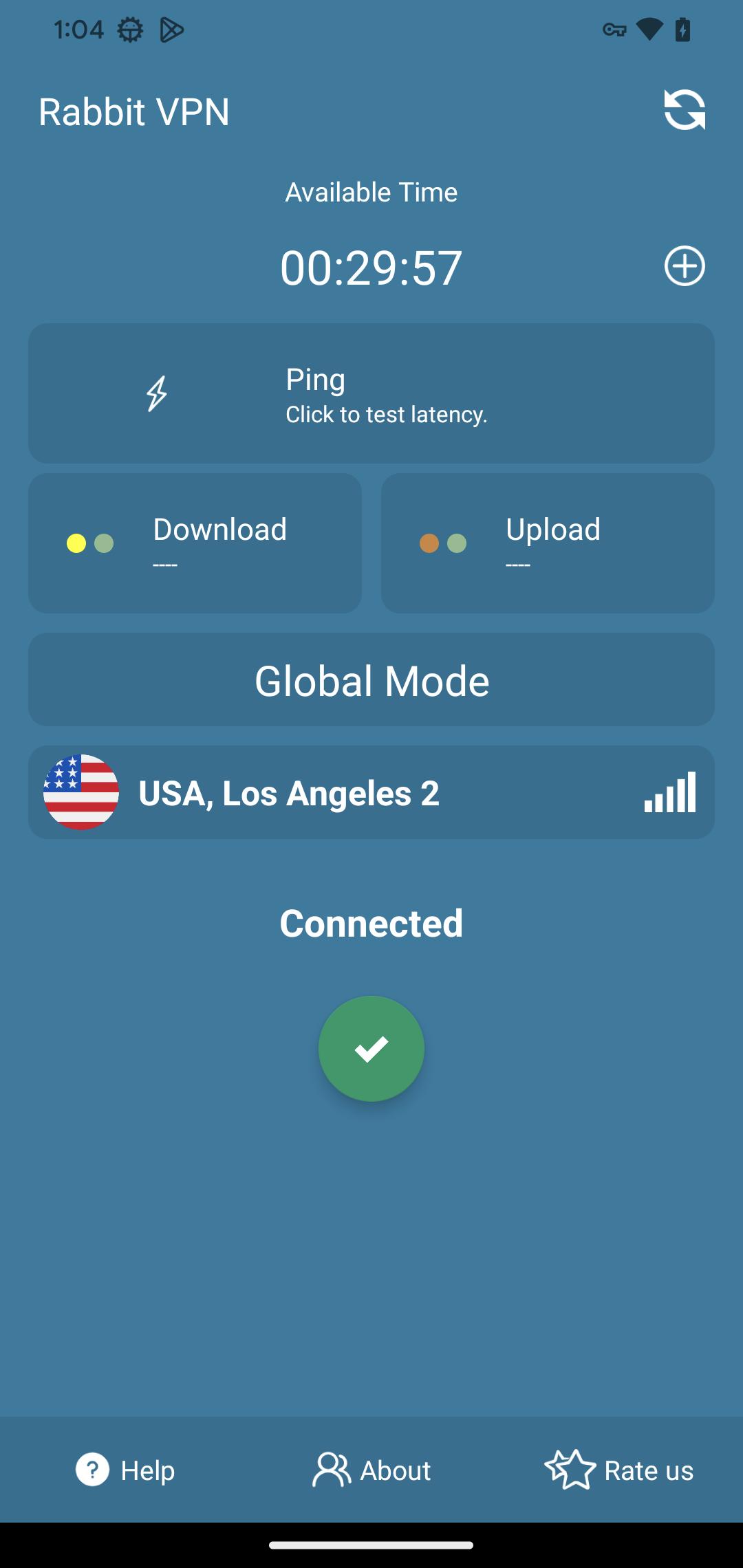Tap Rate us to rate the app
743x1568 pixels.
point(619,1470)
